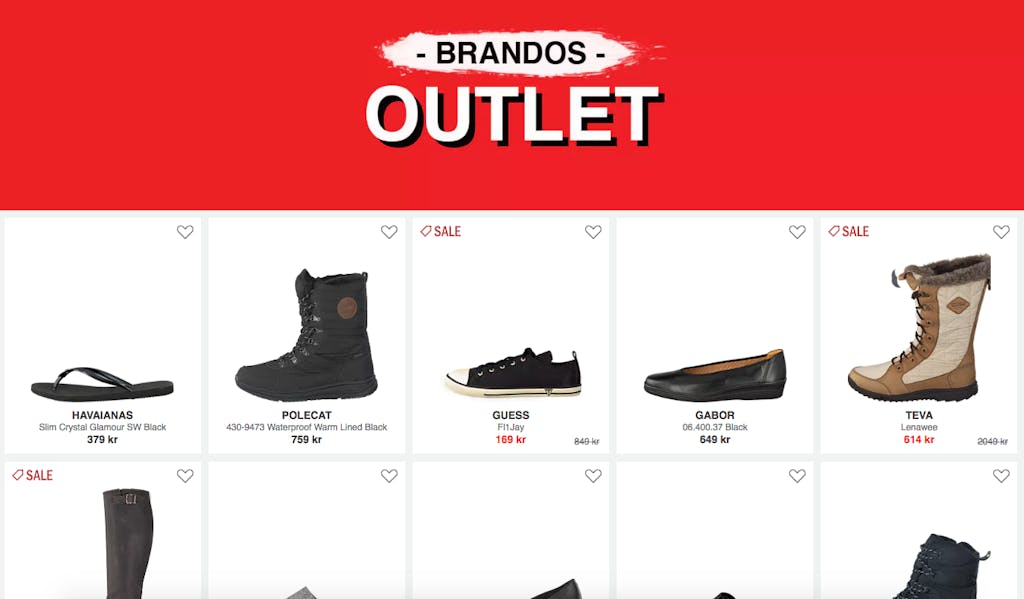Like the Guess Fl1Jay sneaker
Image resolution: width=1024 pixels, height=599 pixels.
593,232
